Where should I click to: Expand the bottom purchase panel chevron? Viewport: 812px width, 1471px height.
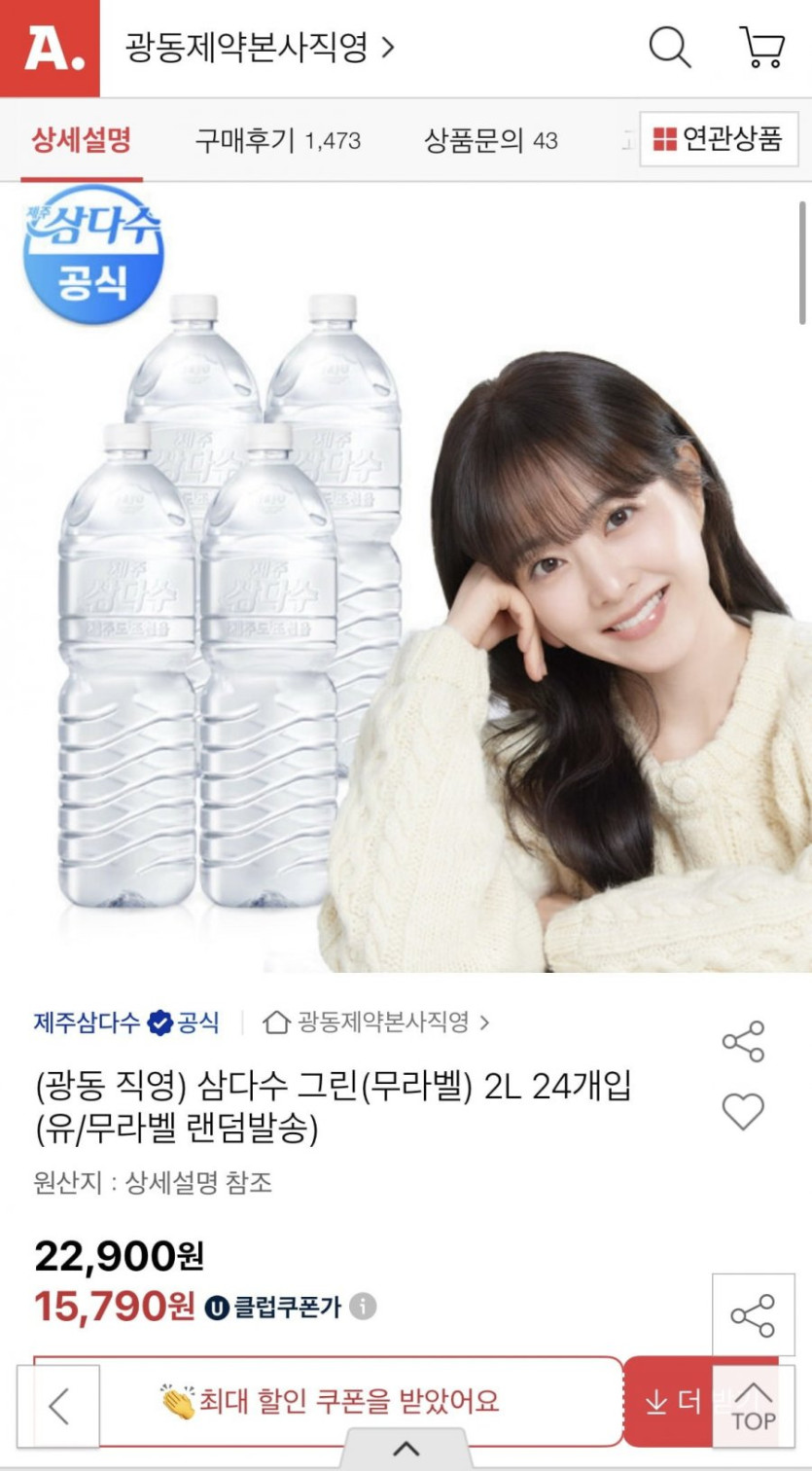point(406,1449)
